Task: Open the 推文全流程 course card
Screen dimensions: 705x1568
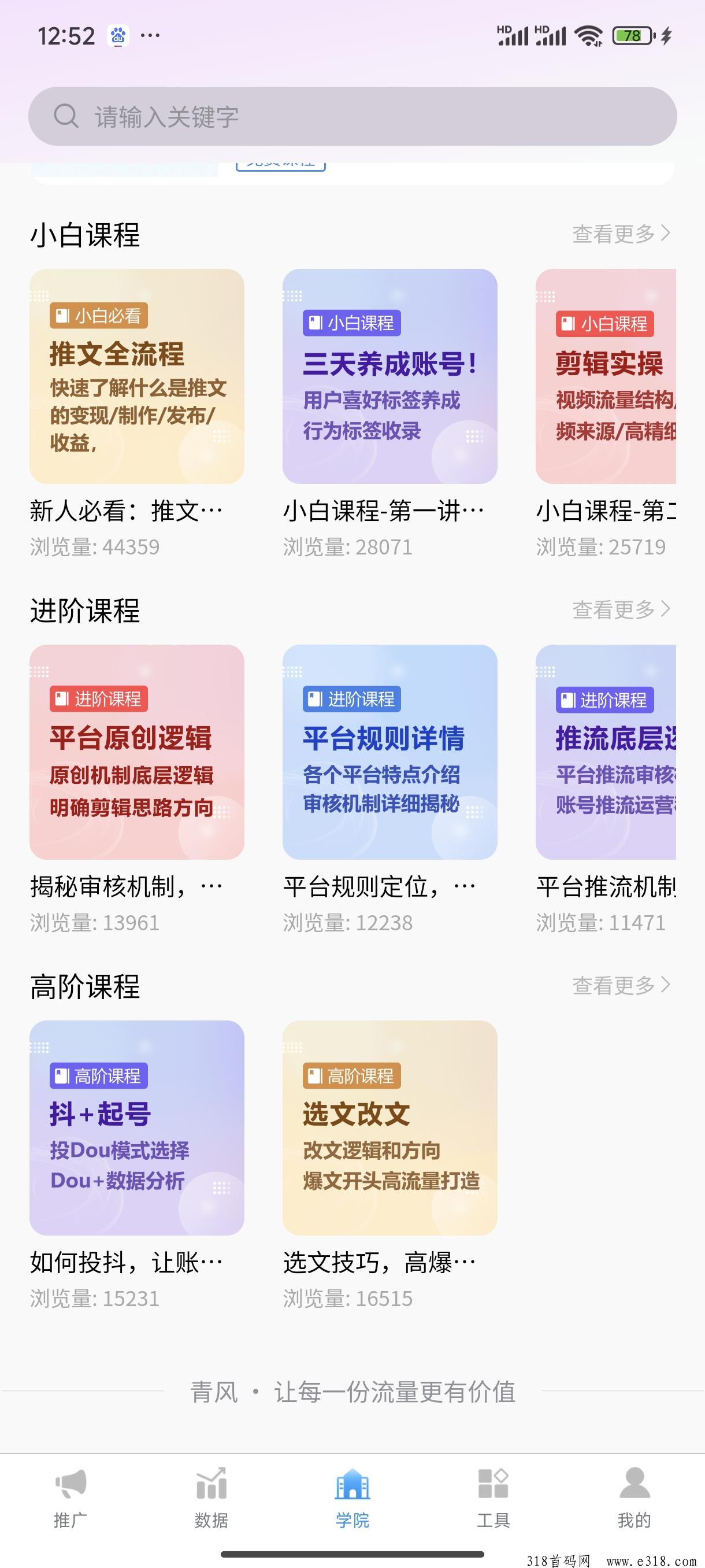Action: tap(137, 377)
